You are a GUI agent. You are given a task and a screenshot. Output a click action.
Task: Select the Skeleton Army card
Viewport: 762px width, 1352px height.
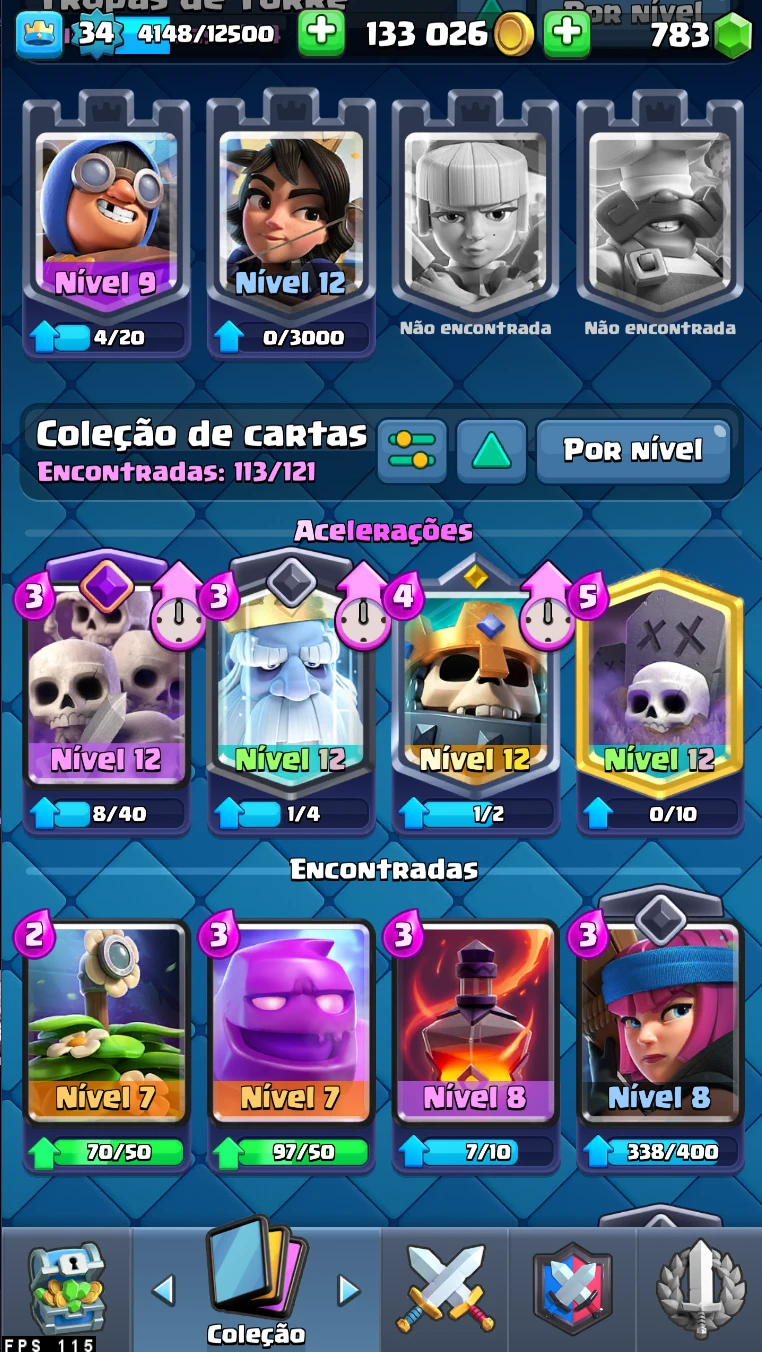click(x=106, y=690)
